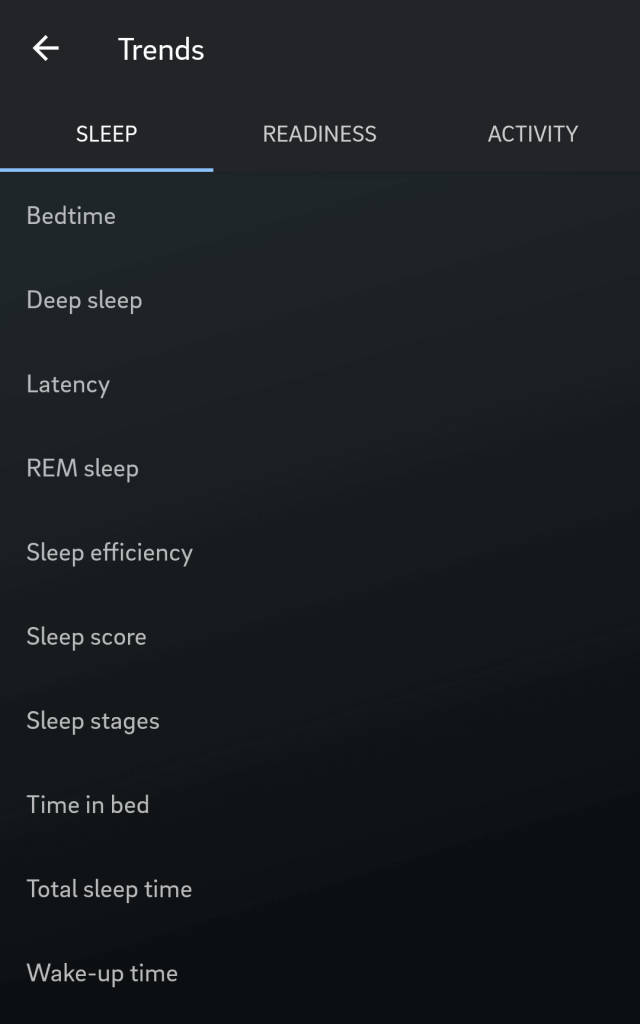The width and height of the screenshot is (640, 1024).
Task: View Sleep score trend
Action: point(320,637)
